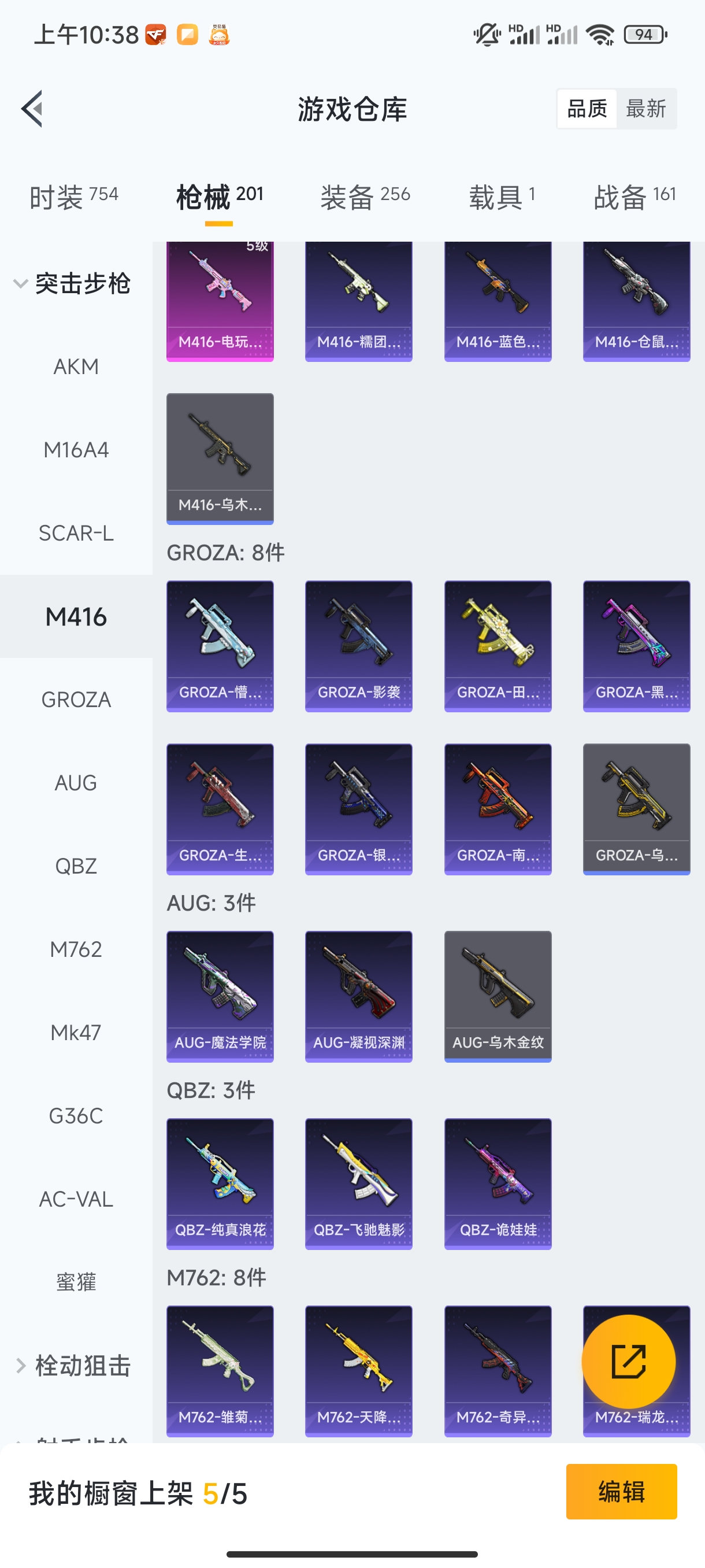The width and height of the screenshot is (705, 1568).
Task: Switch to the 装备 tab
Action: (x=365, y=197)
